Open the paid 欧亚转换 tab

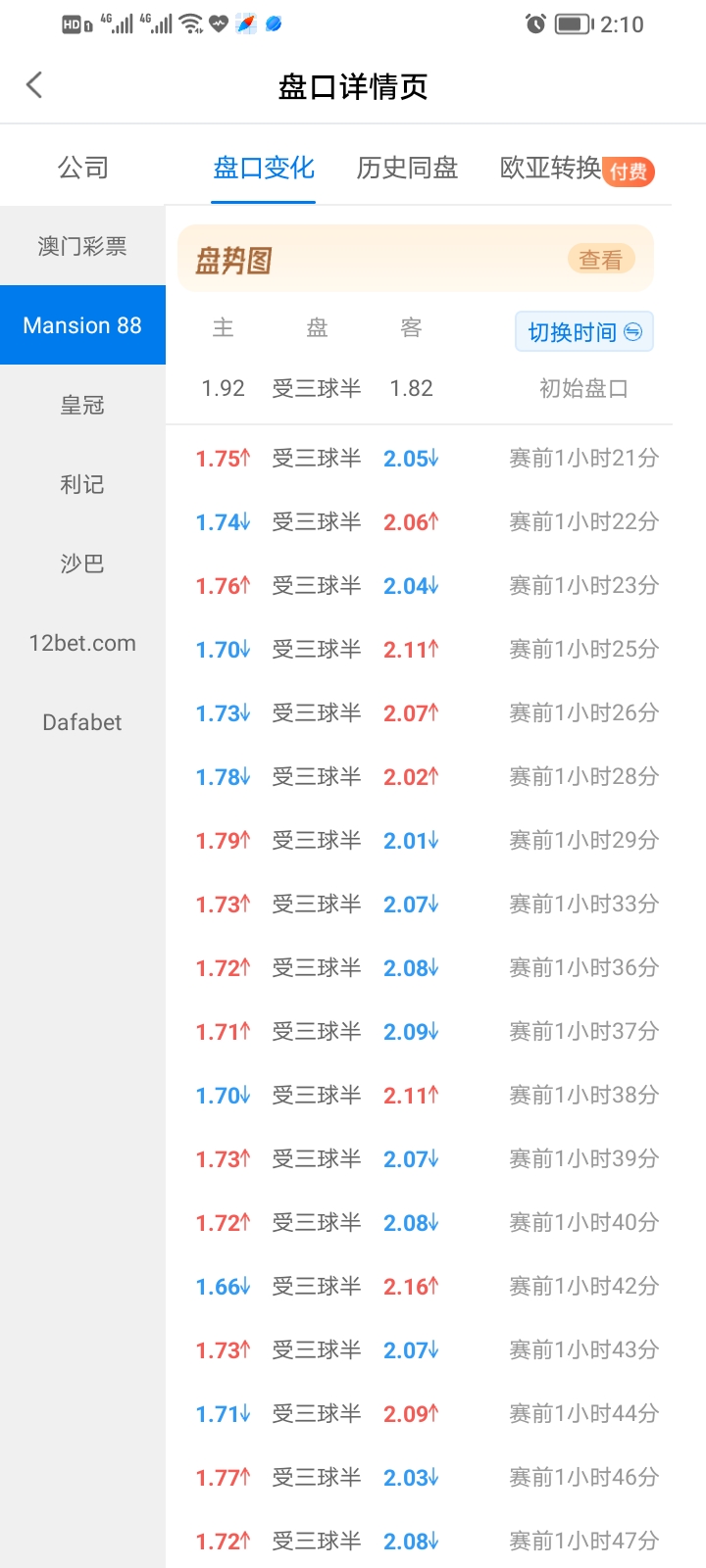click(x=577, y=169)
